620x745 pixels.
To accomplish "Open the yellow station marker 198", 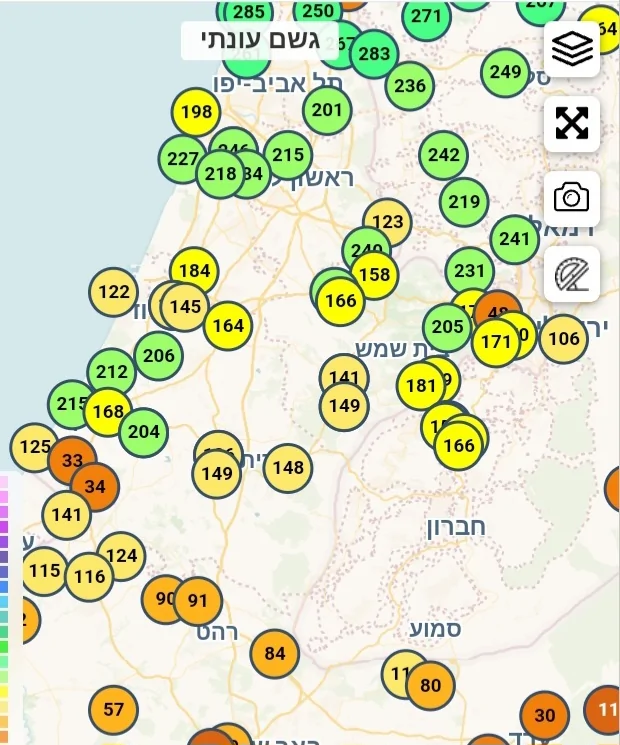I will tap(196, 111).
